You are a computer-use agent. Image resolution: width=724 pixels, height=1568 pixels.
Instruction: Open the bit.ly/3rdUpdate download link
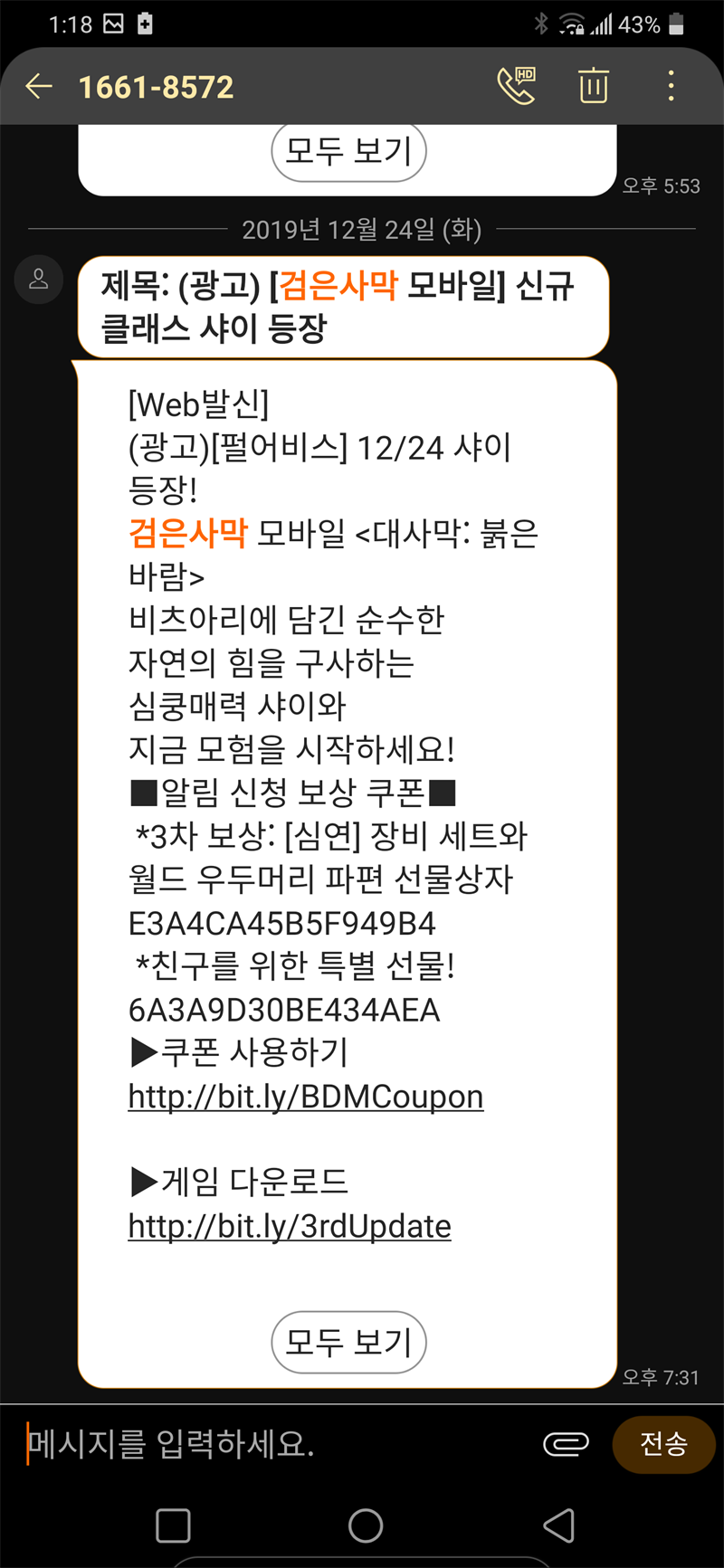(290, 1226)
